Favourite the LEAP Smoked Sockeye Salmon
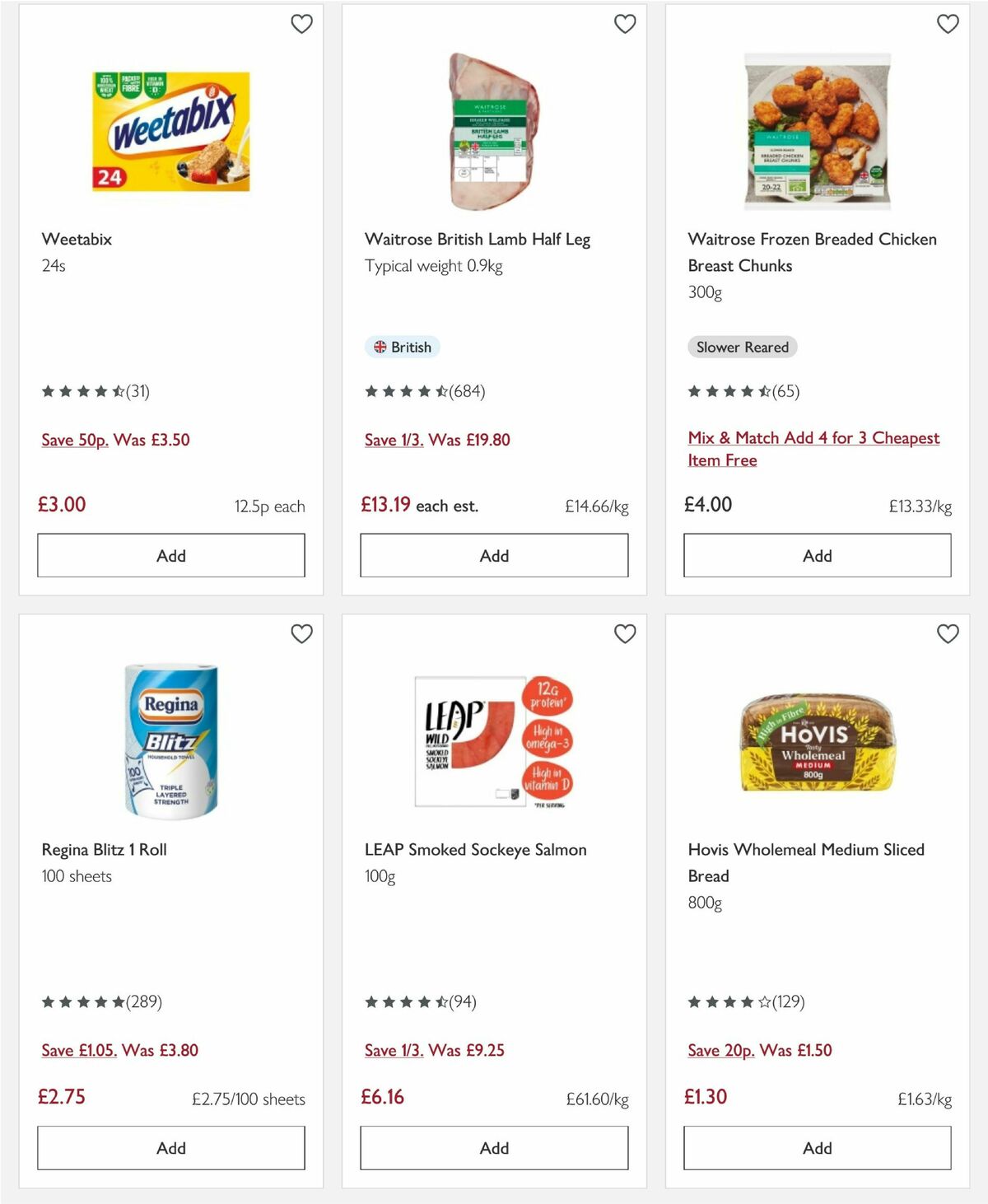 tap(625, 634)
